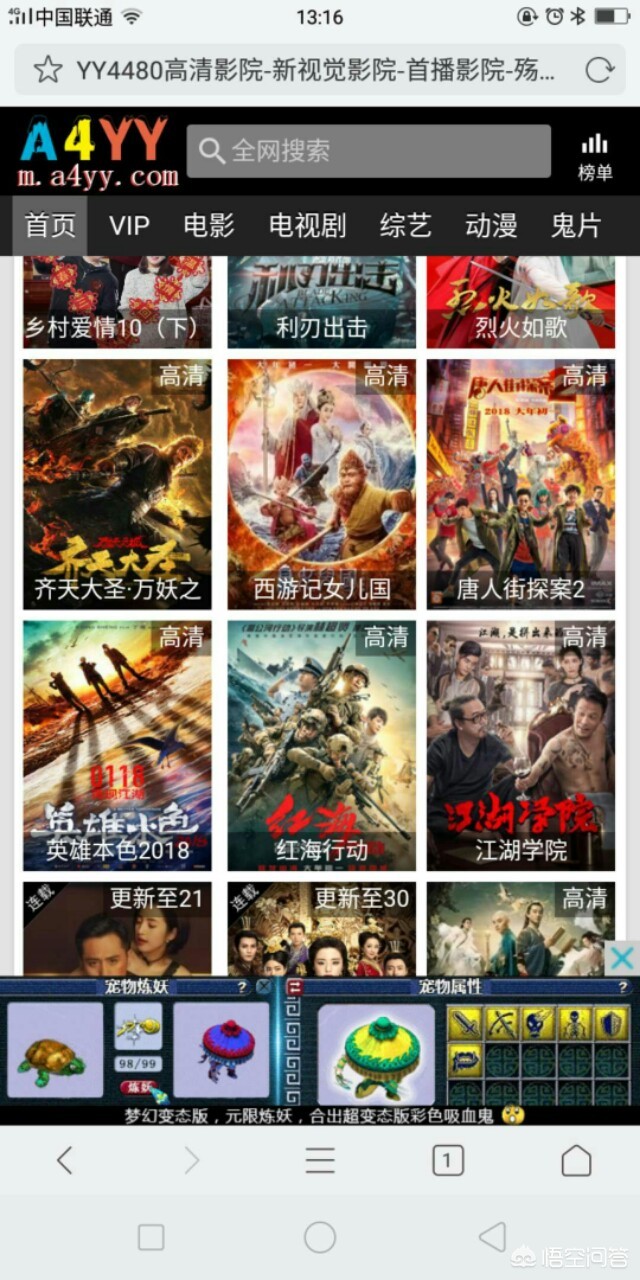This screenshot has width=640, height=1280.
Task: Open the 鬼片 tab
Action: tap(576, 225)
